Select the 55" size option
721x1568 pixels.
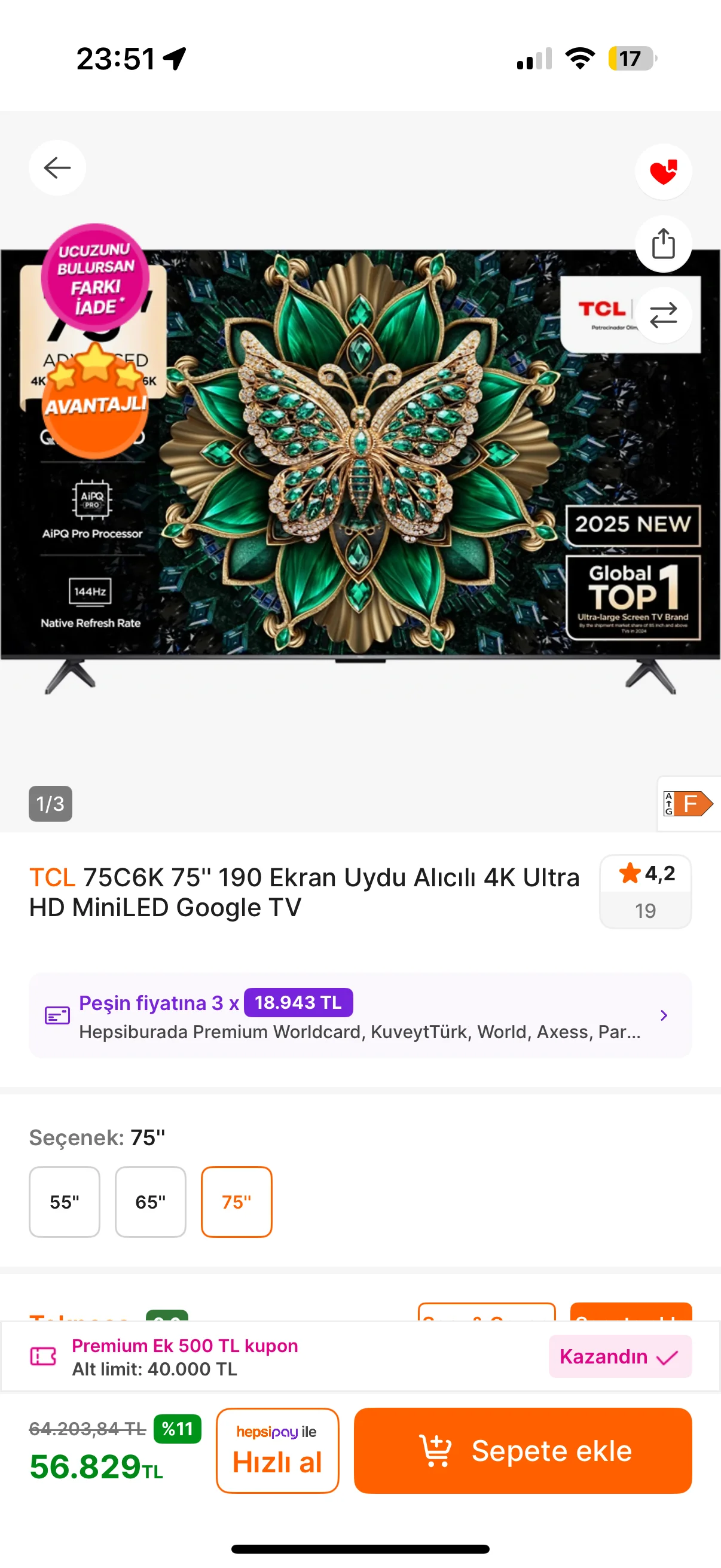[x=65, y=1201]
